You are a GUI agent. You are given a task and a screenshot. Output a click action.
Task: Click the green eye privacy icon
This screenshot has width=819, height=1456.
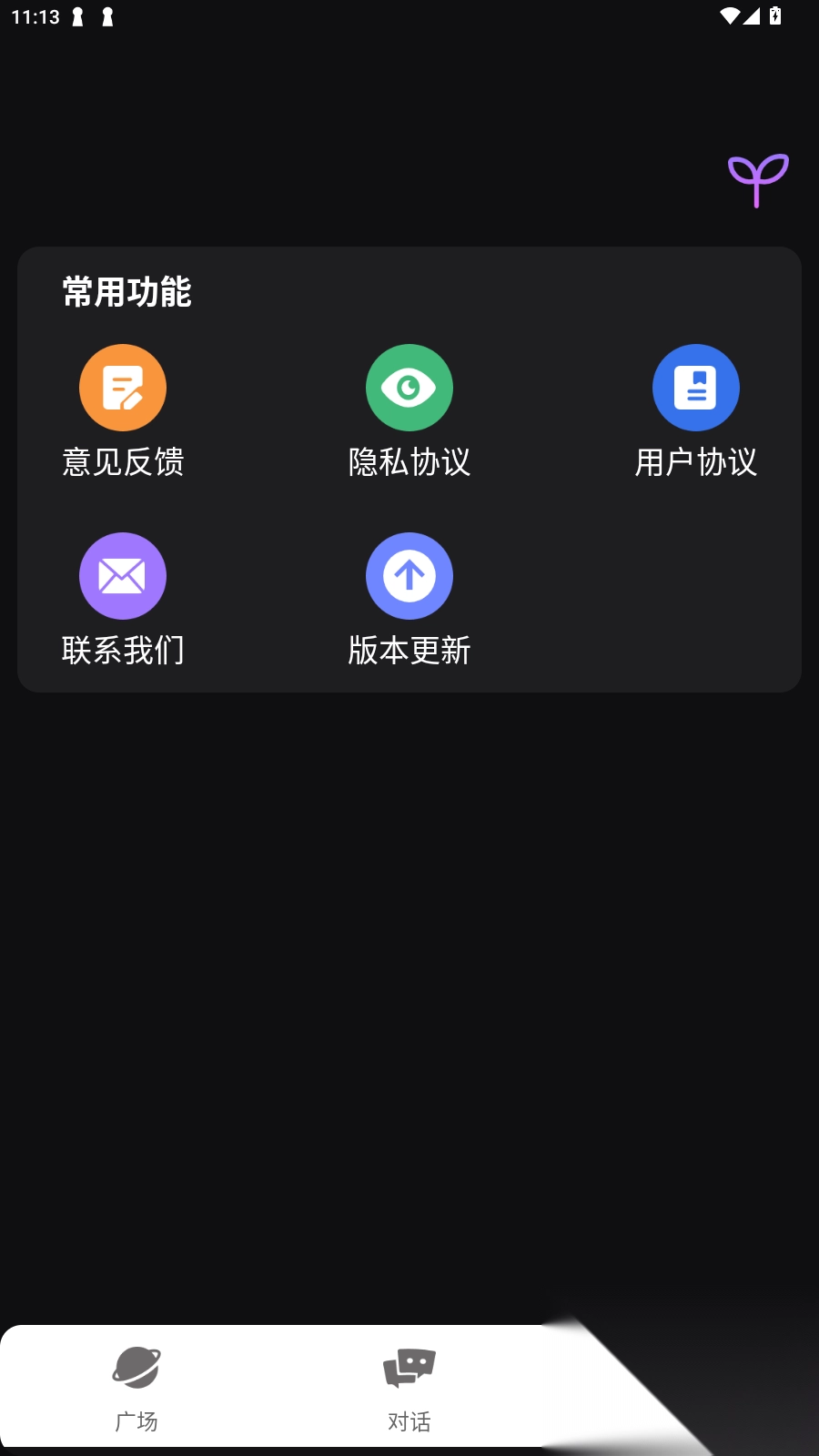[409, 387]
